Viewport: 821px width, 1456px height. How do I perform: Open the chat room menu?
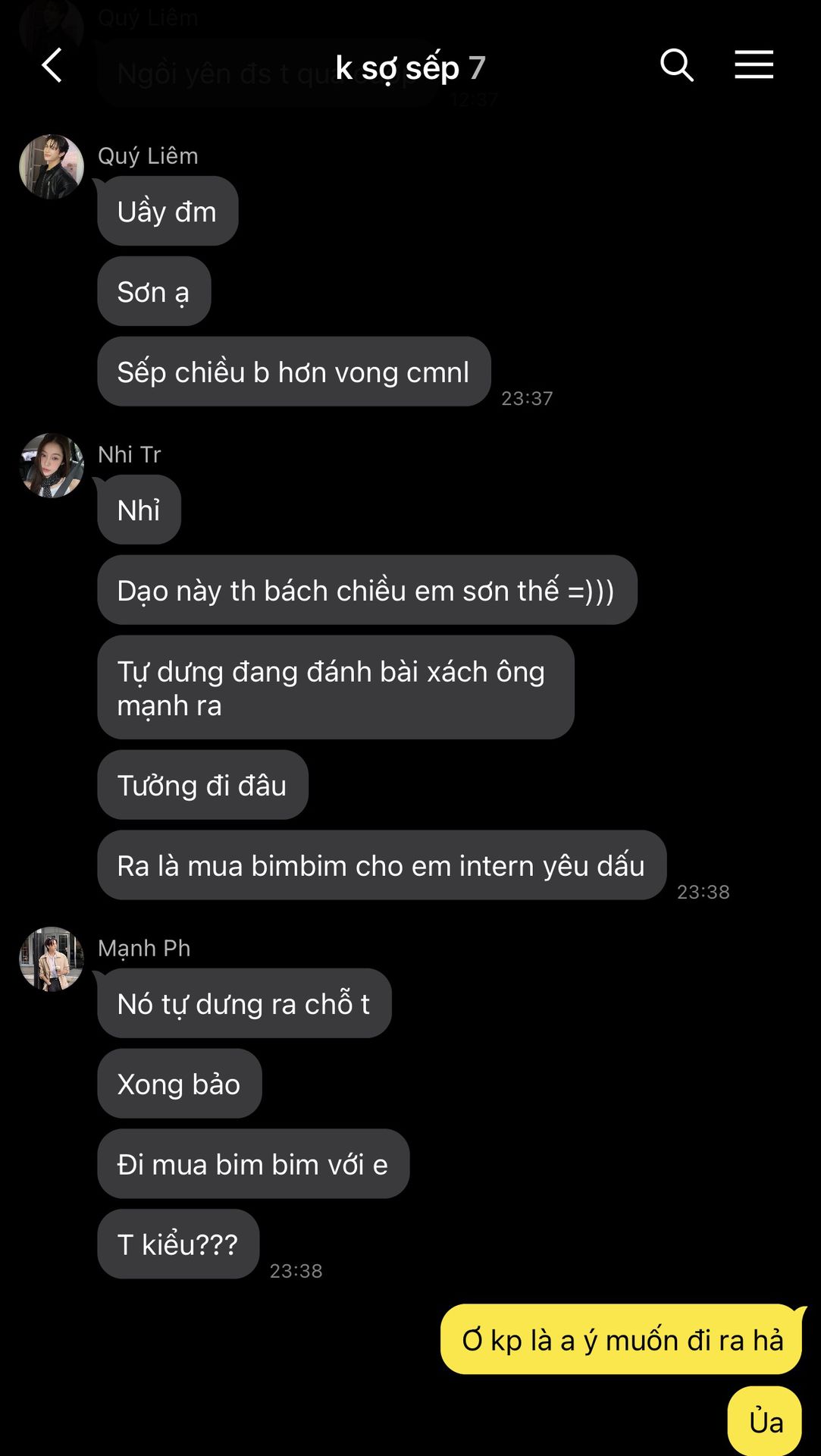pyautogui.click(x=754, y=64)
